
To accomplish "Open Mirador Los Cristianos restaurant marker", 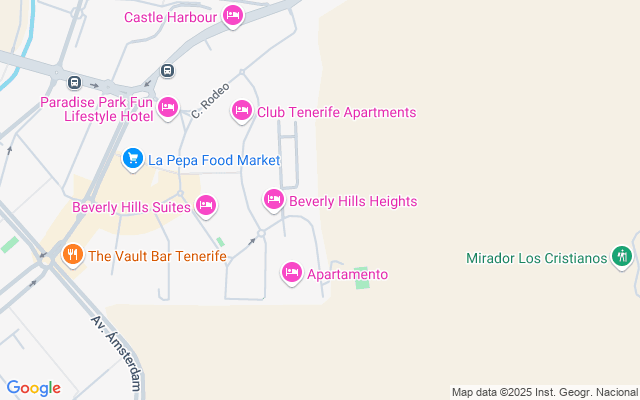I will pos(622,257).
